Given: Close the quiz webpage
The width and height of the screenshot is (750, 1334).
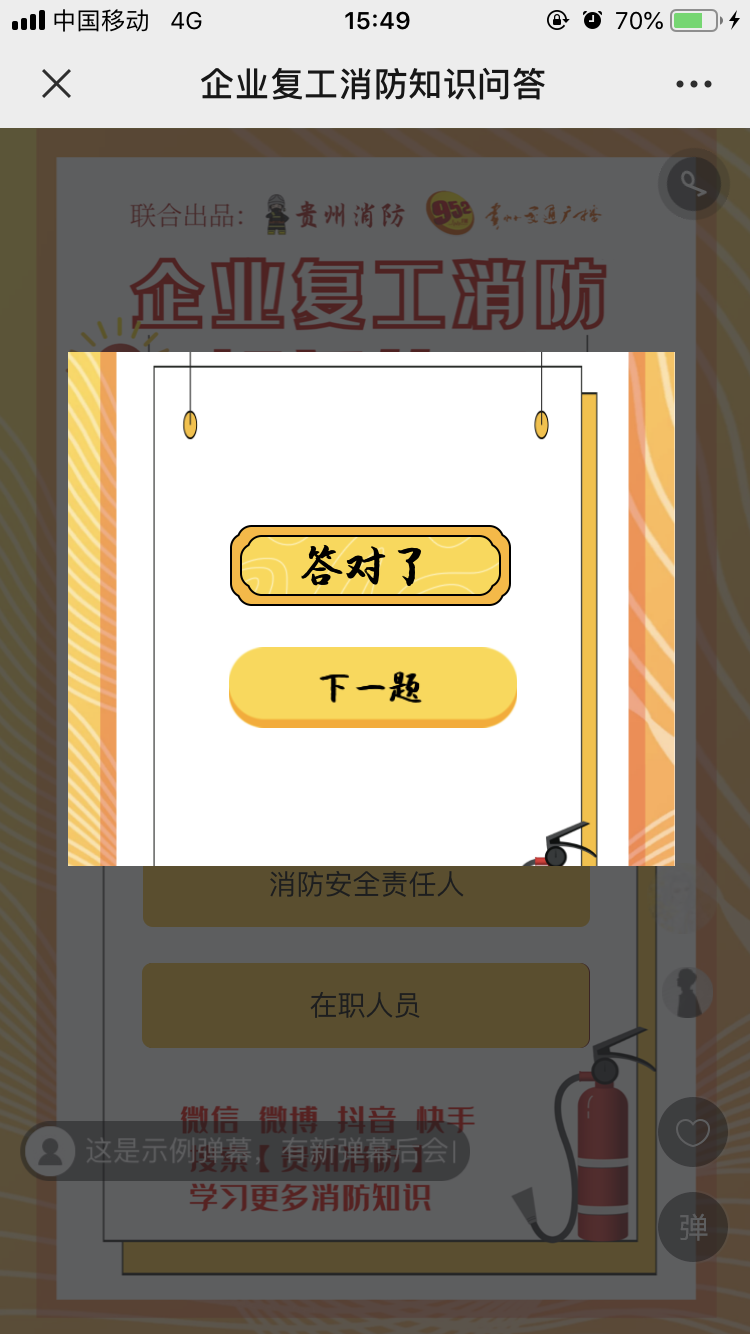Looking at the screenshot, I should tap(57, 84).
